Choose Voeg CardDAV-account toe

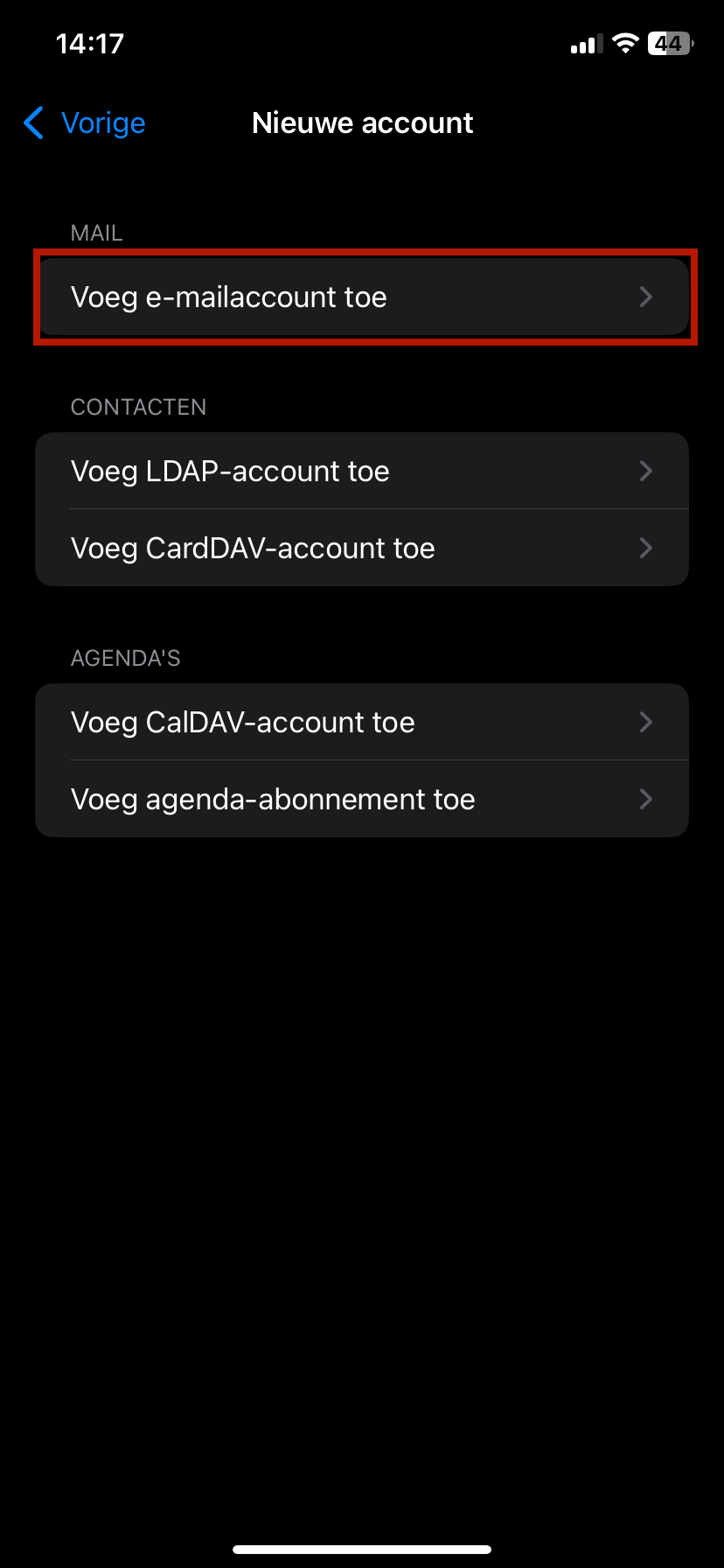[362, 549]
